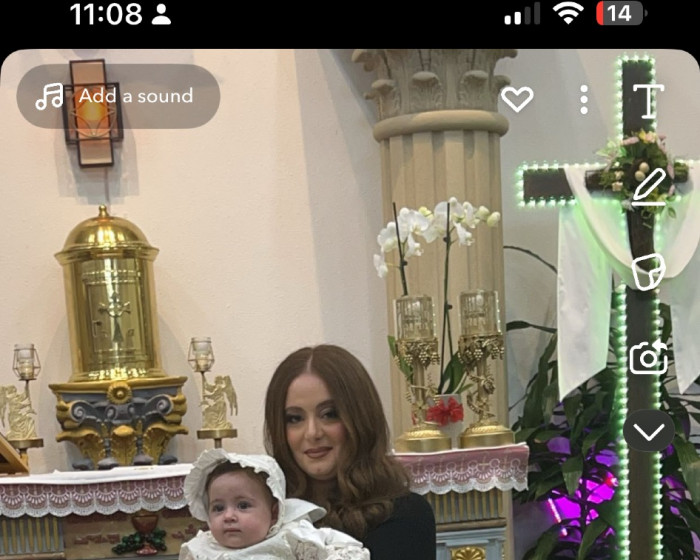Add text with the T tool
Screen dimensions: 700x560
pyautogui.click(x=648, y=100)
